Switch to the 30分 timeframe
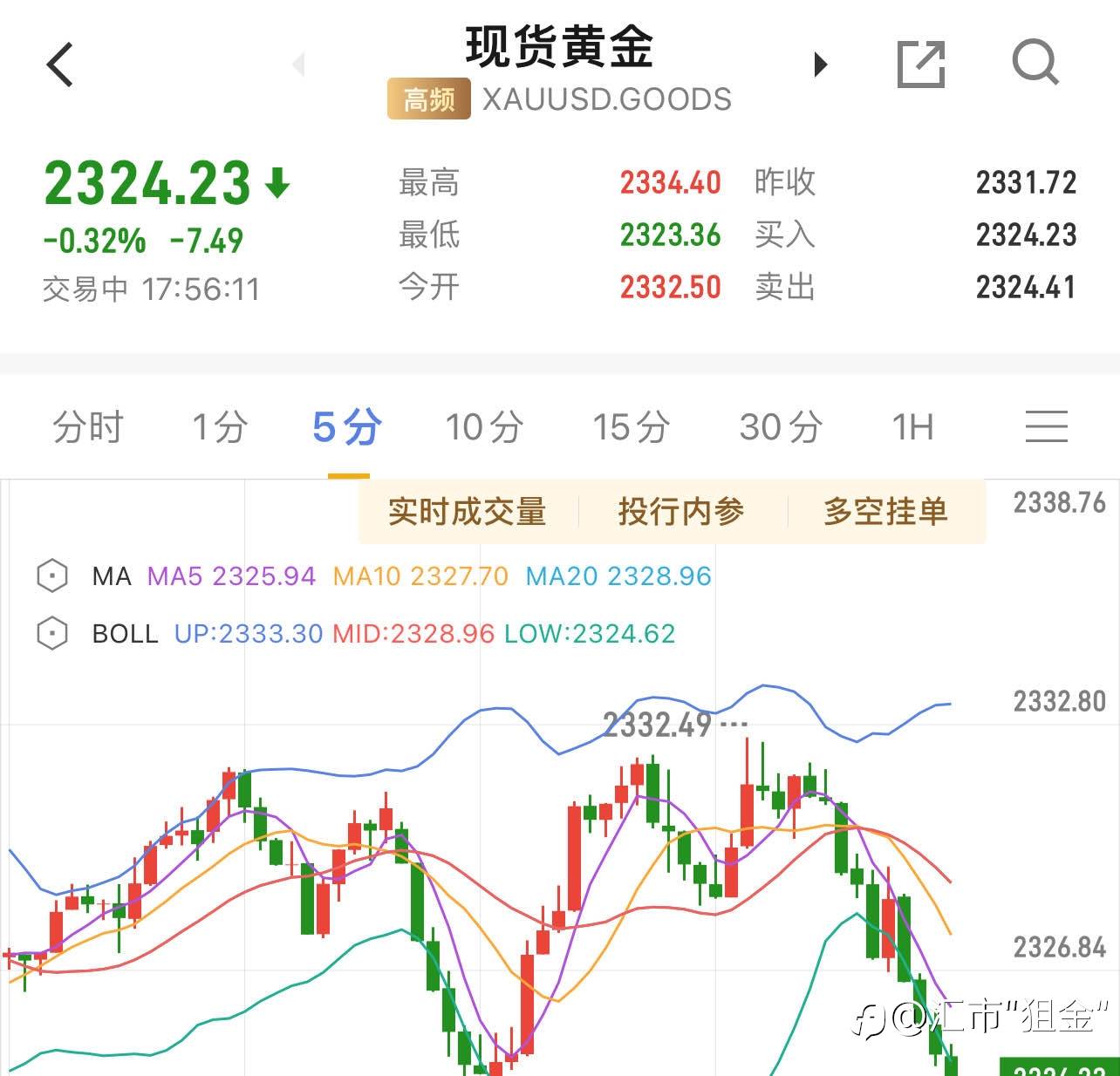 pos(781,427)
